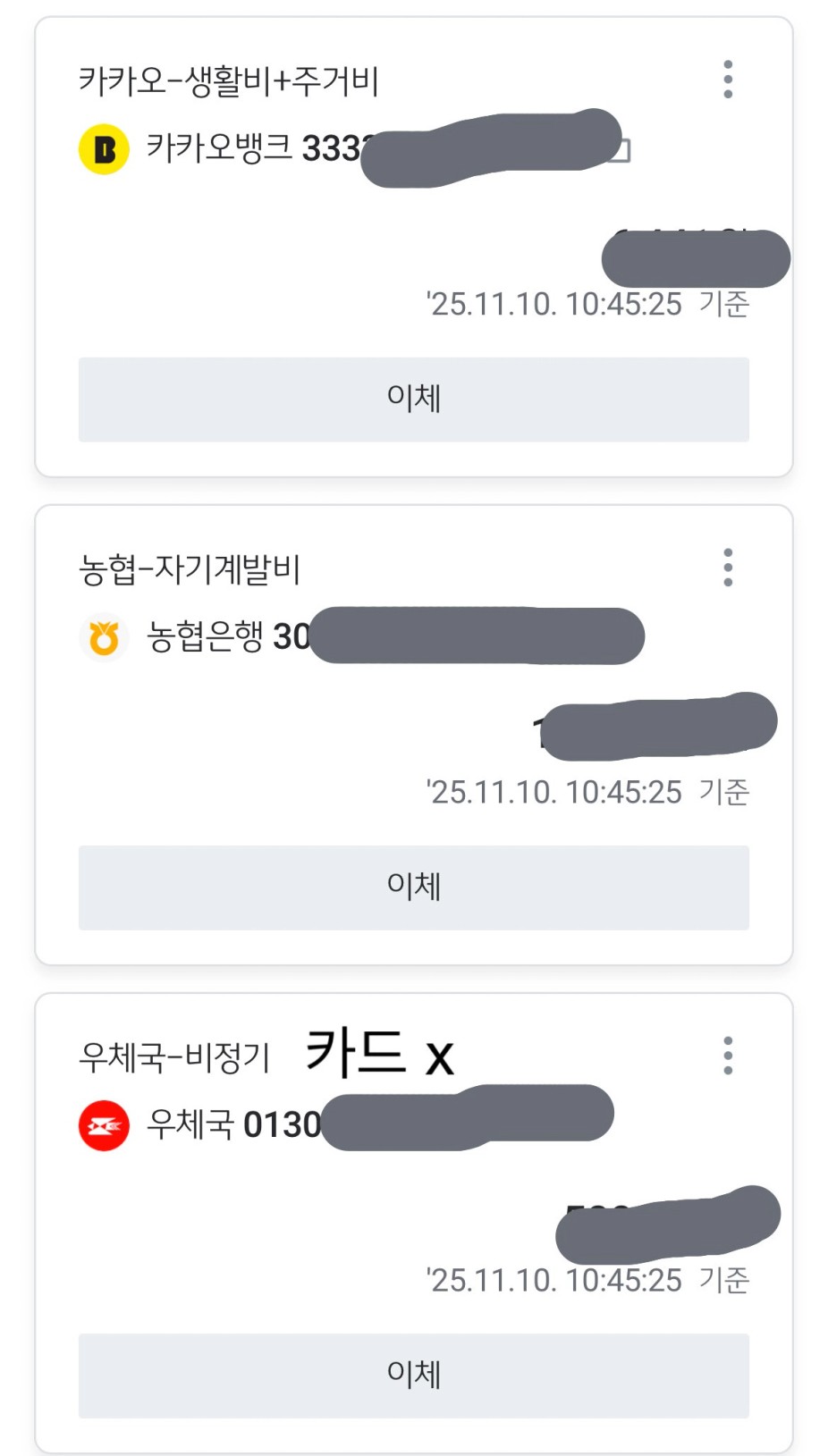The height and width of the screenshot is (1456, 828).
Task: Open overflow menu on 농협-자기계발비 card
Action: 728,568
